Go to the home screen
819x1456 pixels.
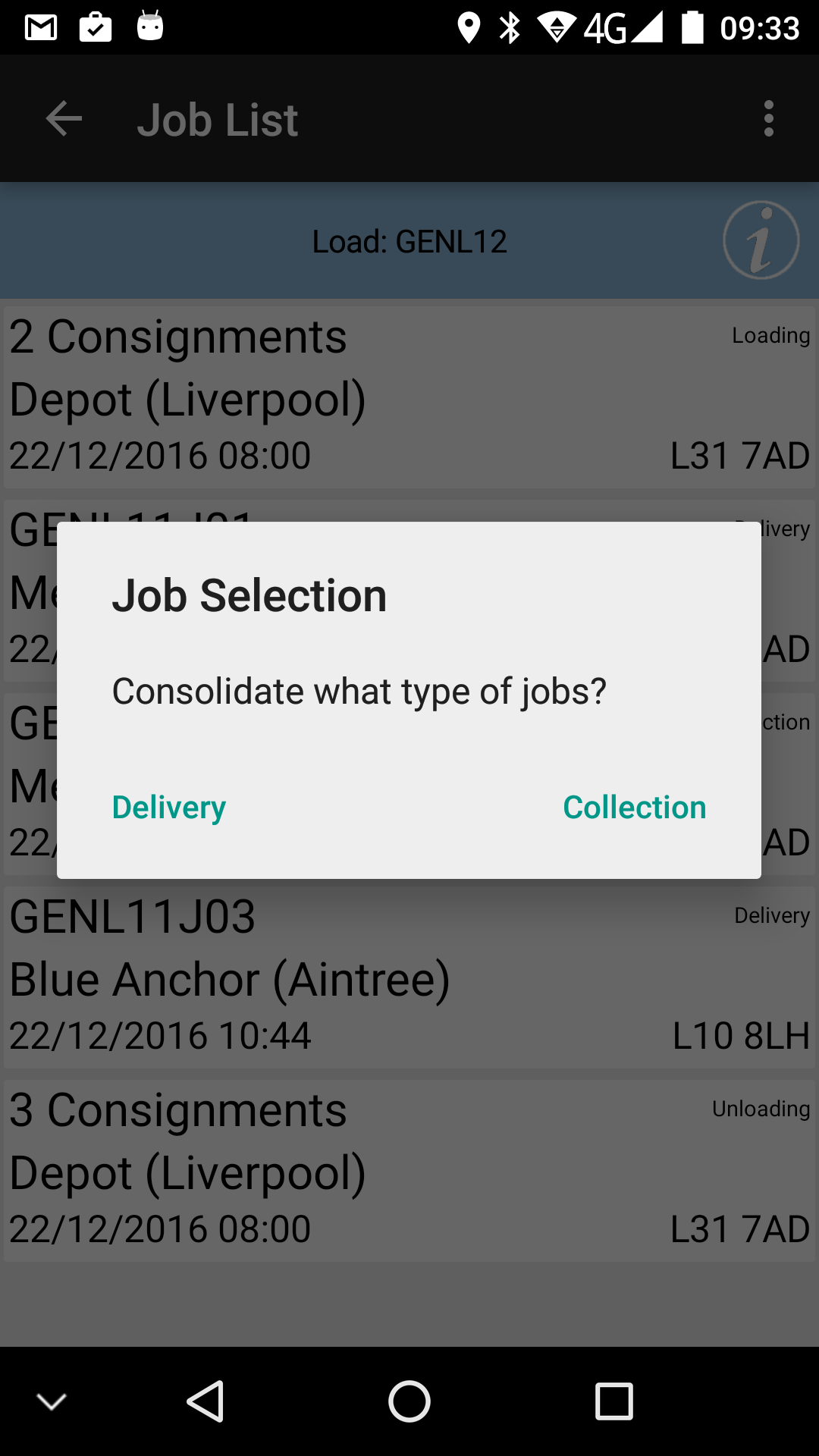[x=409, y=1401]
